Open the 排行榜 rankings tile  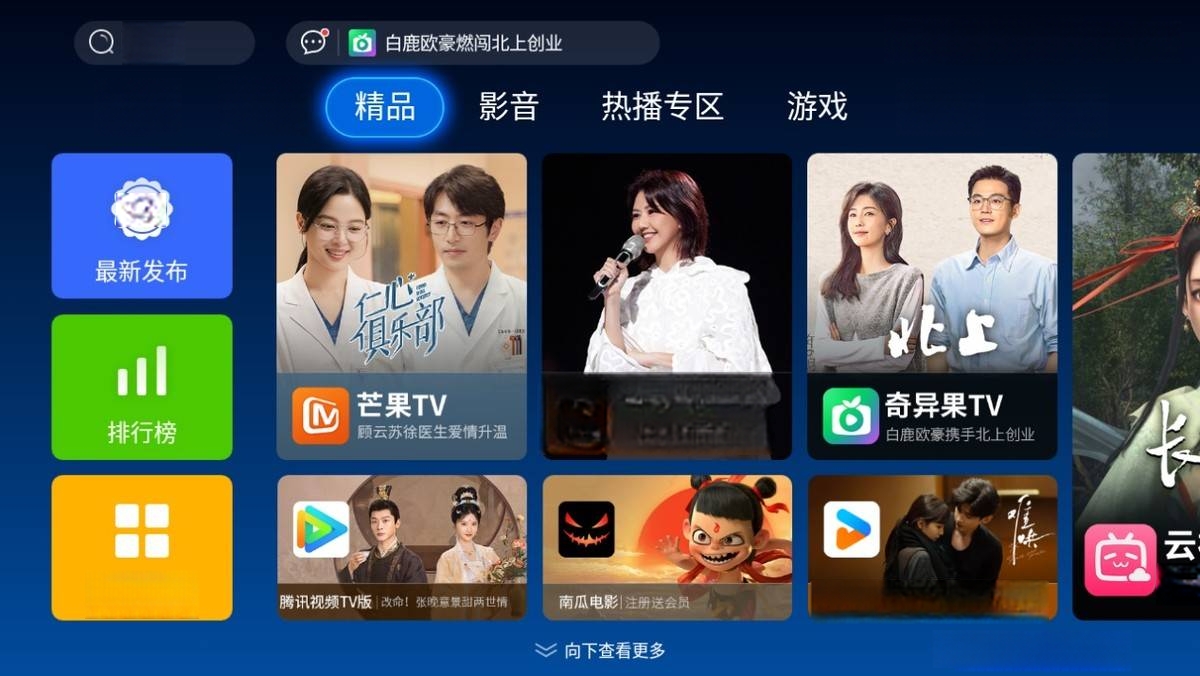click(x=142, y=387)
